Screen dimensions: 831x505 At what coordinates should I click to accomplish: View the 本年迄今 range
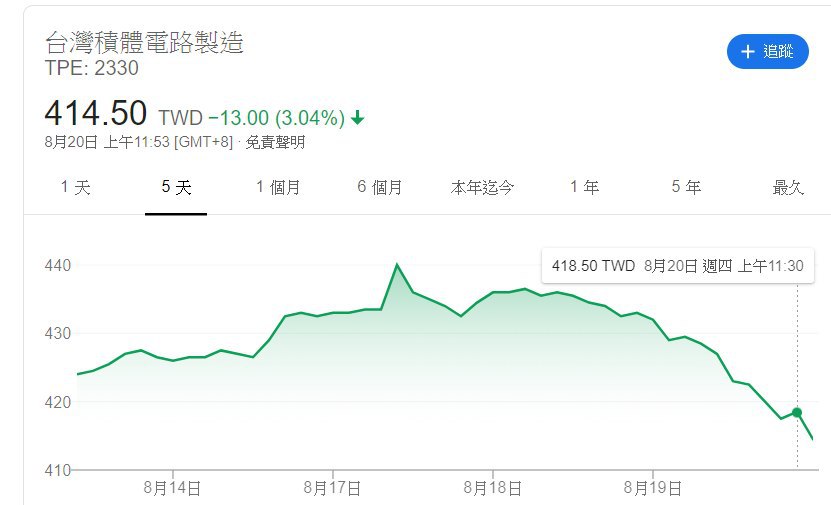pyautogui.click(x=482, y=187)
